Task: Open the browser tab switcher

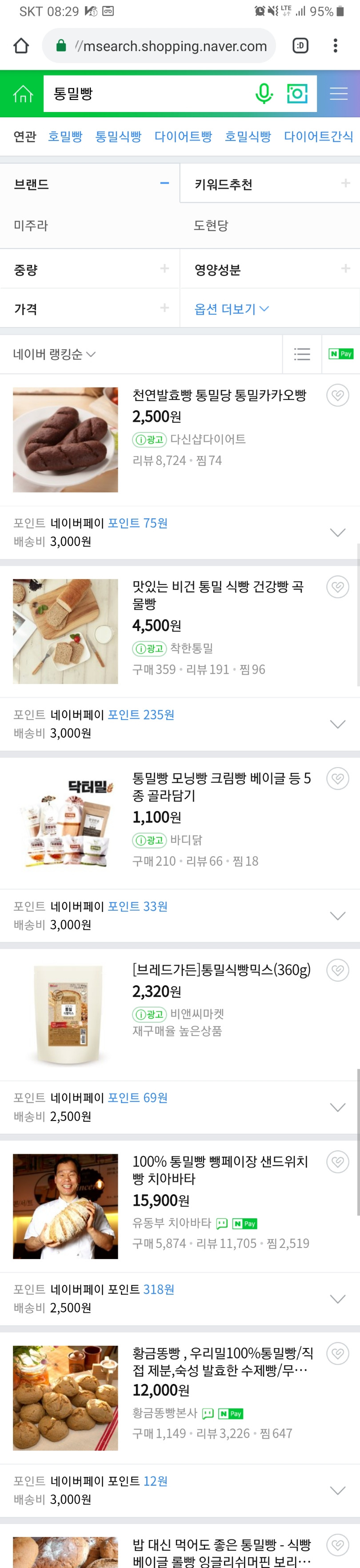Action: [300, 46]
